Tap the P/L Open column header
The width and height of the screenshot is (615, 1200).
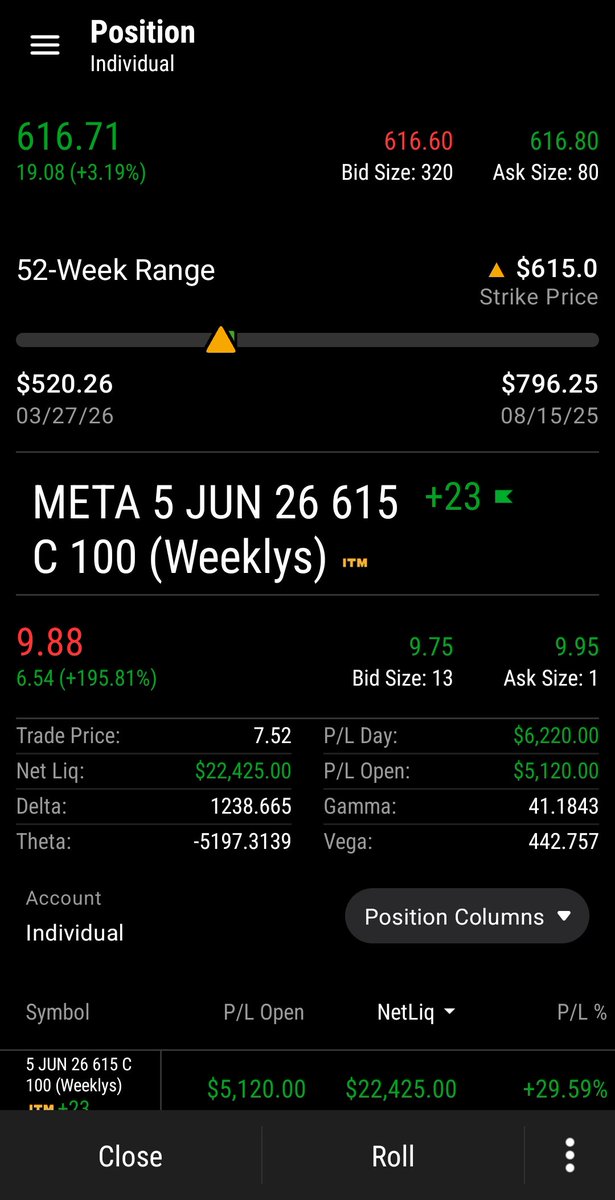pyautogui.click(x=263, y=1012)
